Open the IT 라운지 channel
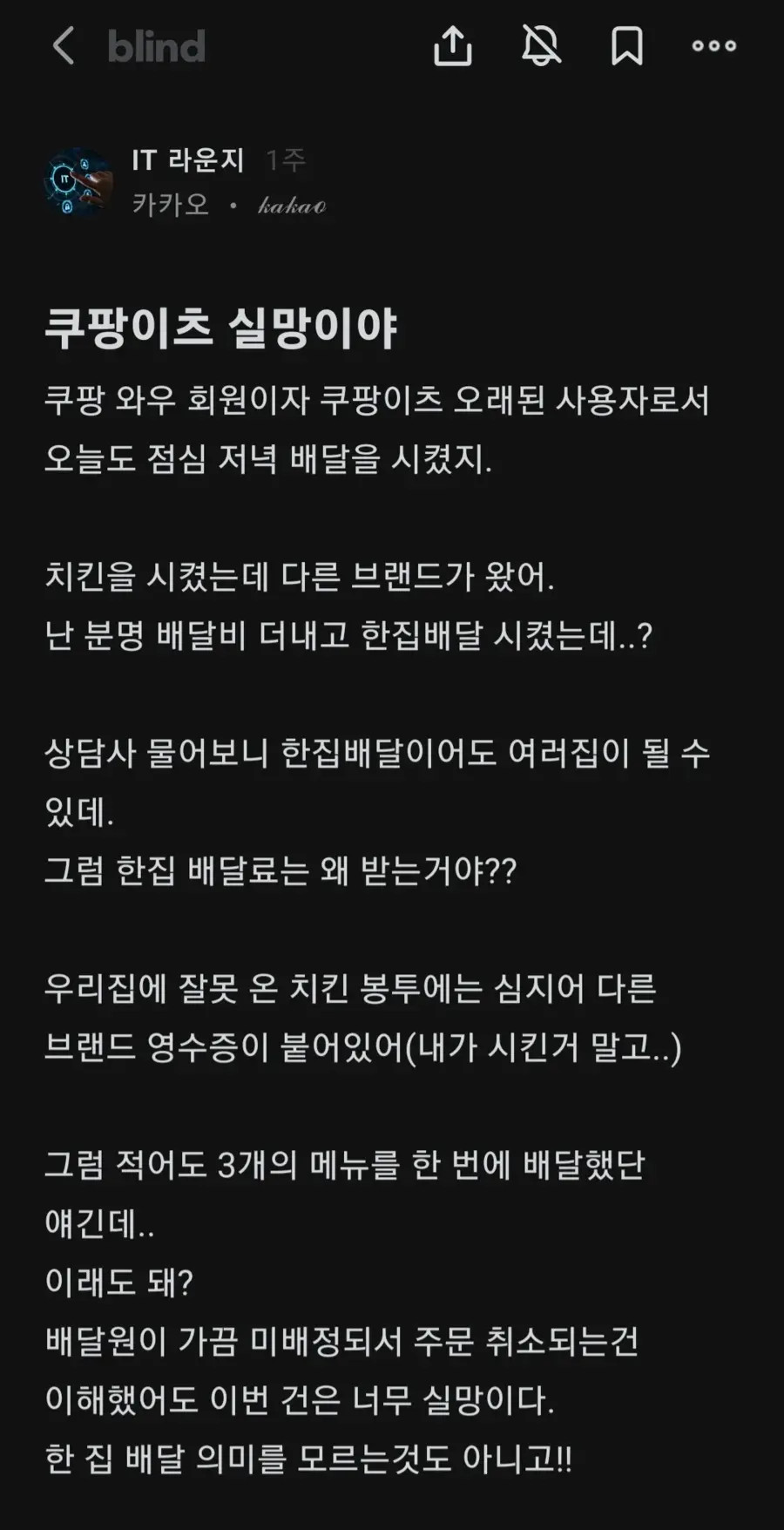Viewport: 784px width, 1530px height. point(187,159)
